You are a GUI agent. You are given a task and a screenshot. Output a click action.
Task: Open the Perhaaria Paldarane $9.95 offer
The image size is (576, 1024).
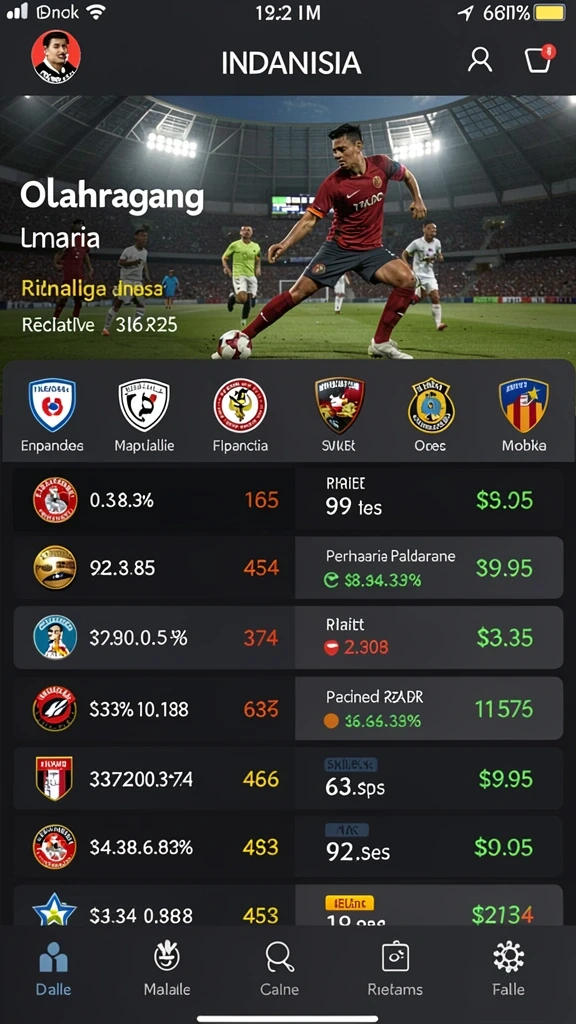point(429,568)
